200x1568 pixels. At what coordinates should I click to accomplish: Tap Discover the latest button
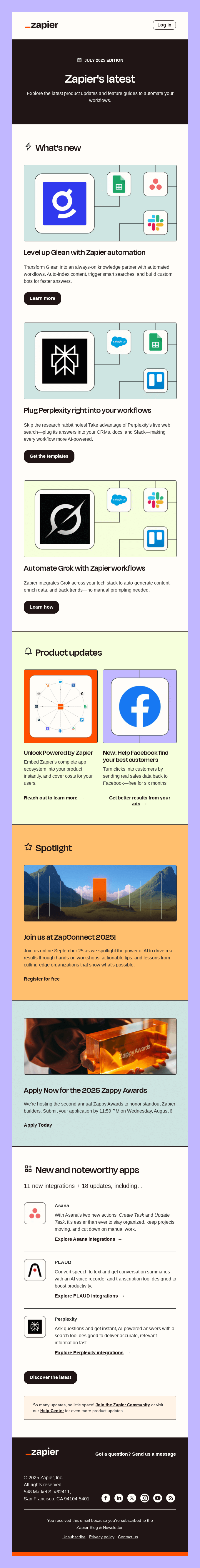click(x=50, y=1377)
